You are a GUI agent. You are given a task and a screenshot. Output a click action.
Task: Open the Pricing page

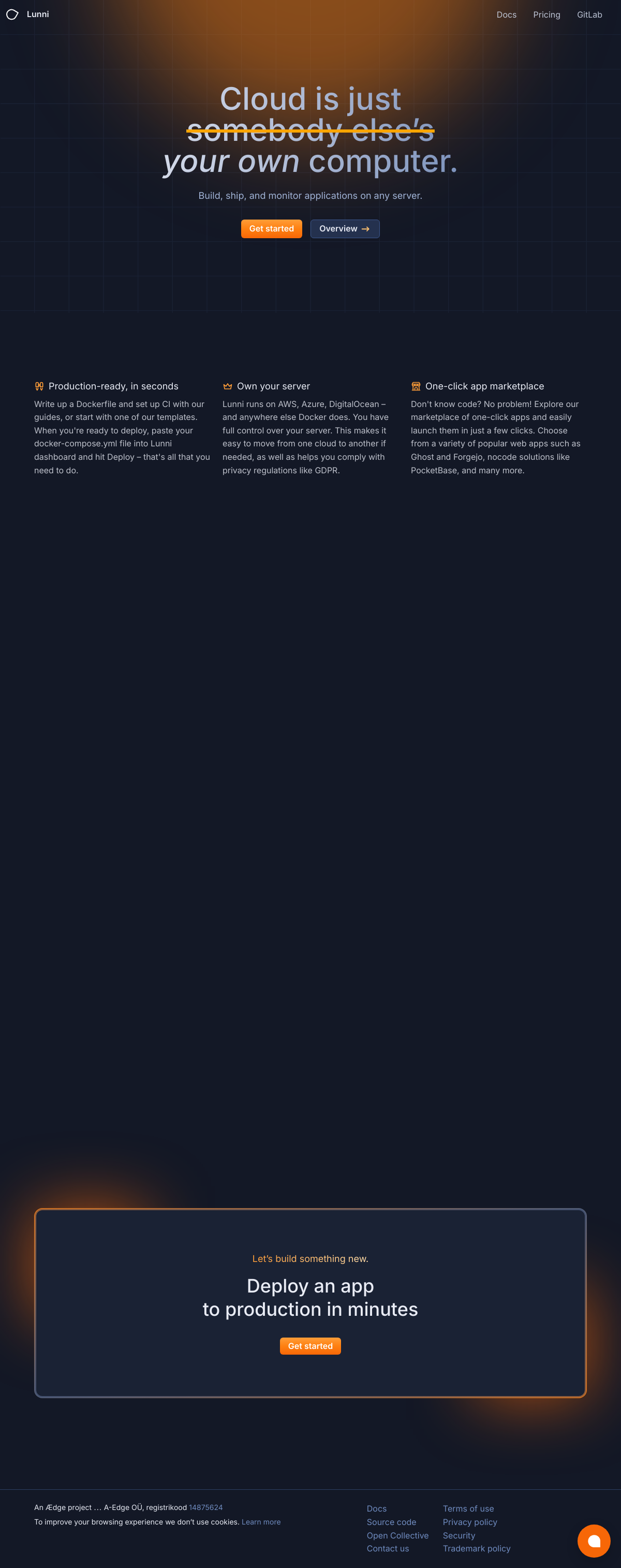coord(546,14)
